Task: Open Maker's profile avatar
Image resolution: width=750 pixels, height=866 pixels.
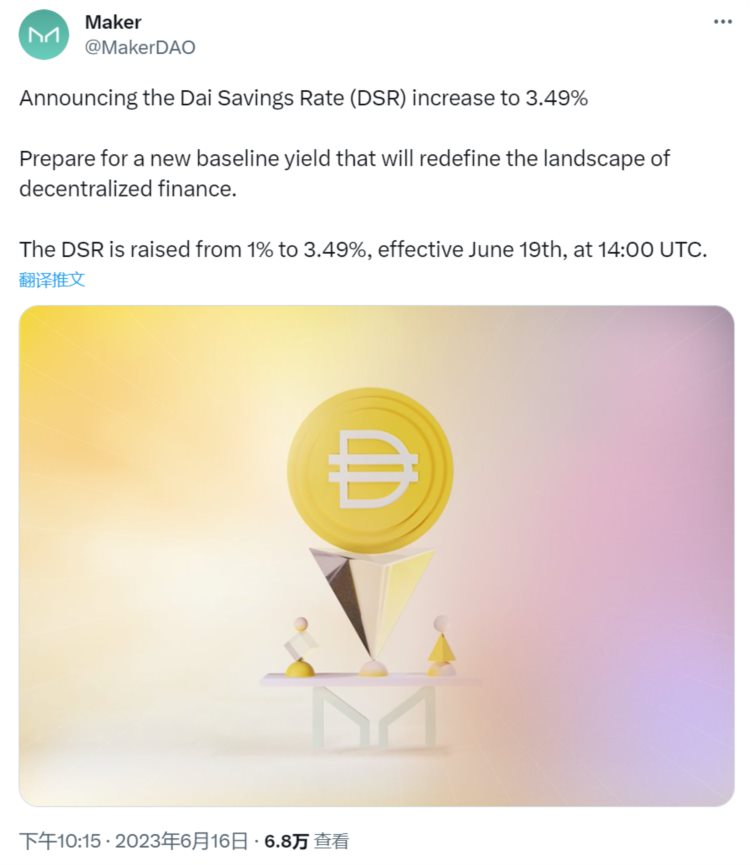Action: [x=44, y=35]
